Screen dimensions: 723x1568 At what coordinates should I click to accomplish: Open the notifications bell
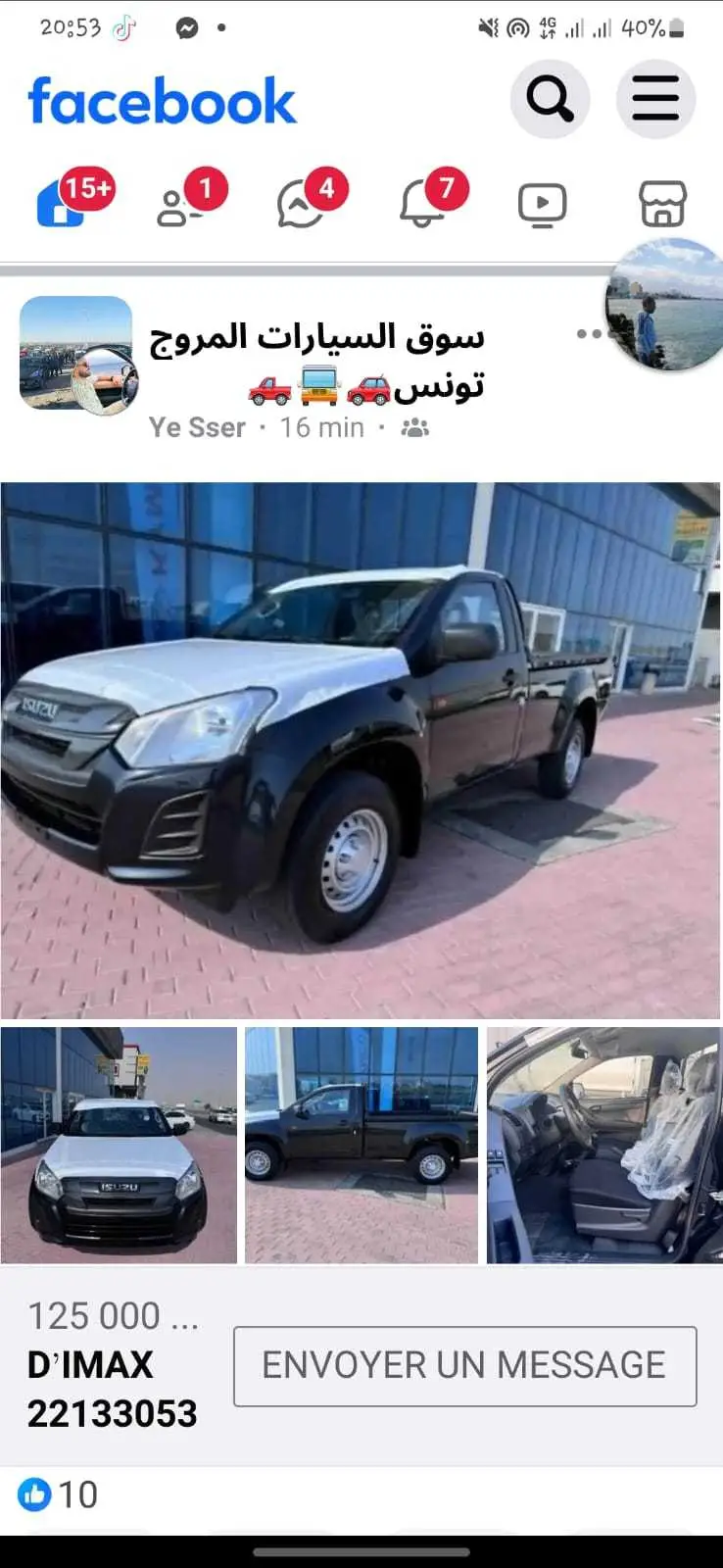pos(422,205)
